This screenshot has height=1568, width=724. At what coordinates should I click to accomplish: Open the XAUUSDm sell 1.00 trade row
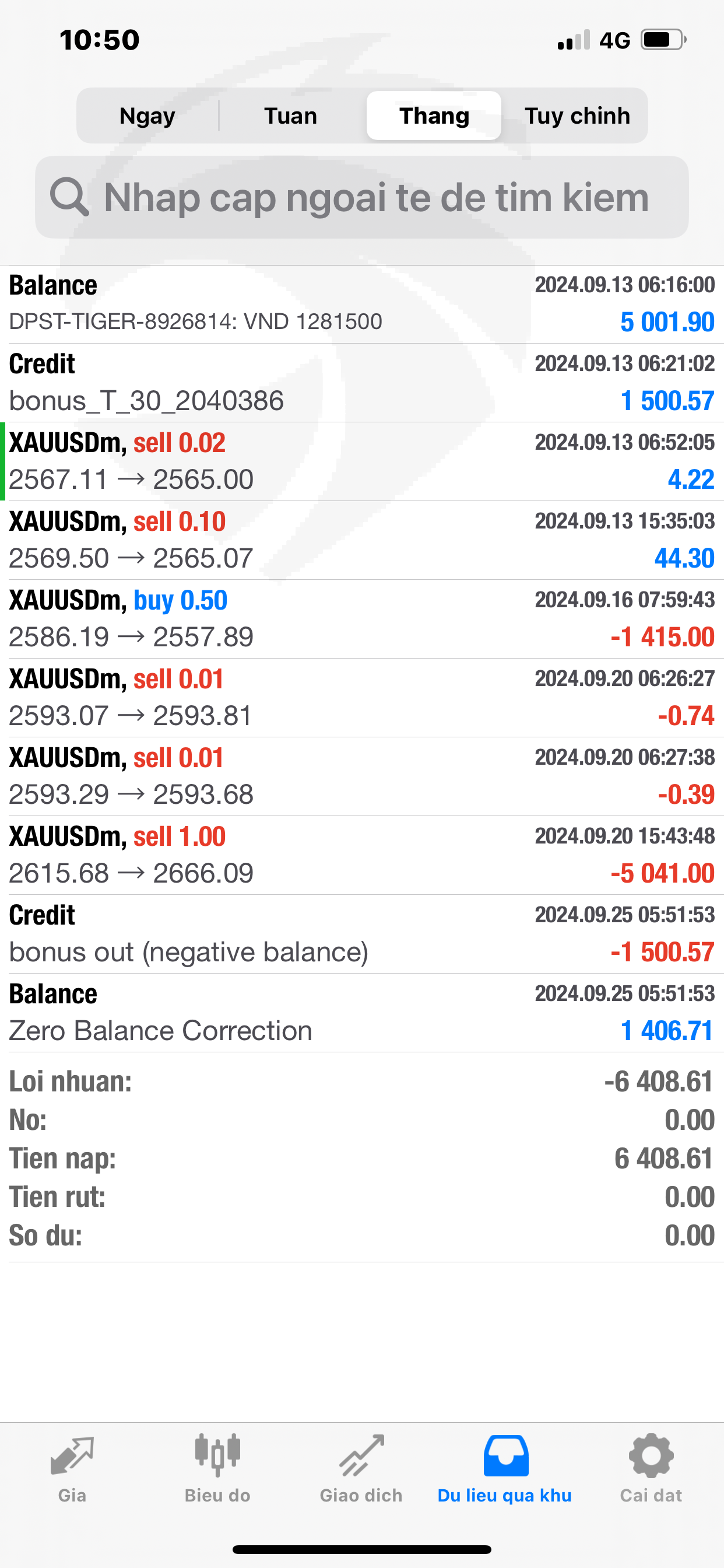point(362,855)
